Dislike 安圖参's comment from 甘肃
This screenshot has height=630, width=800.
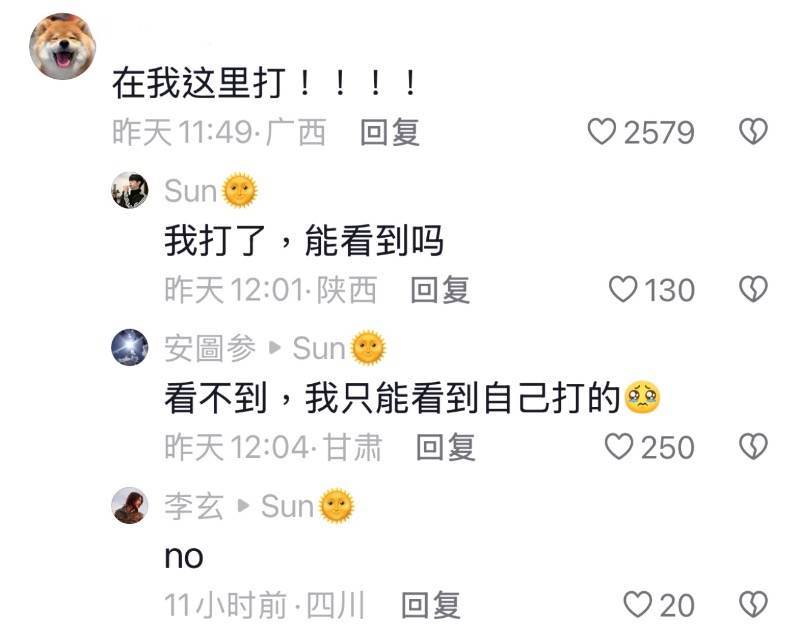pyautogui.click(x=752, y=447)
